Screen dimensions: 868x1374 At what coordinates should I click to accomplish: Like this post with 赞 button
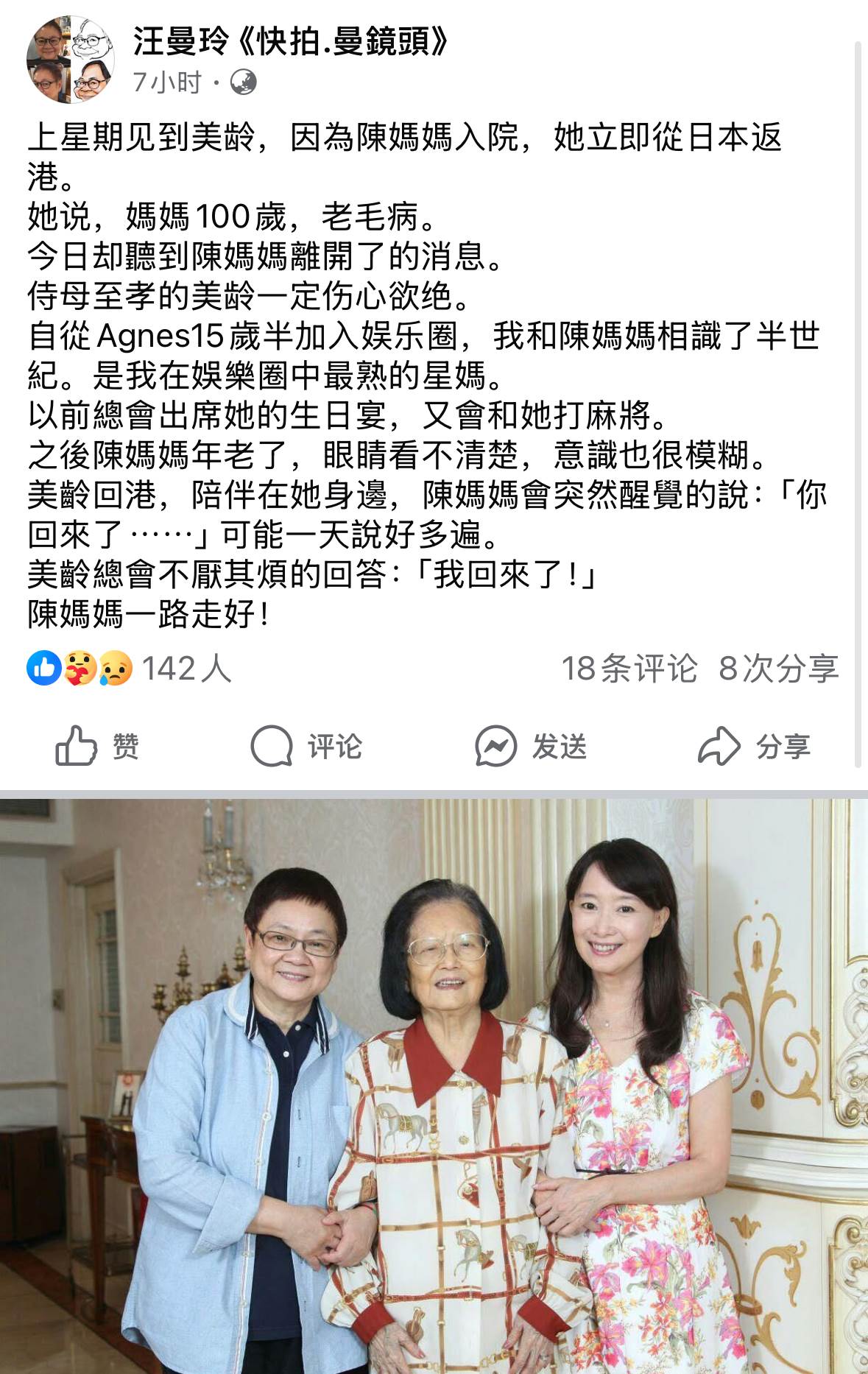(x=97, y=747)
